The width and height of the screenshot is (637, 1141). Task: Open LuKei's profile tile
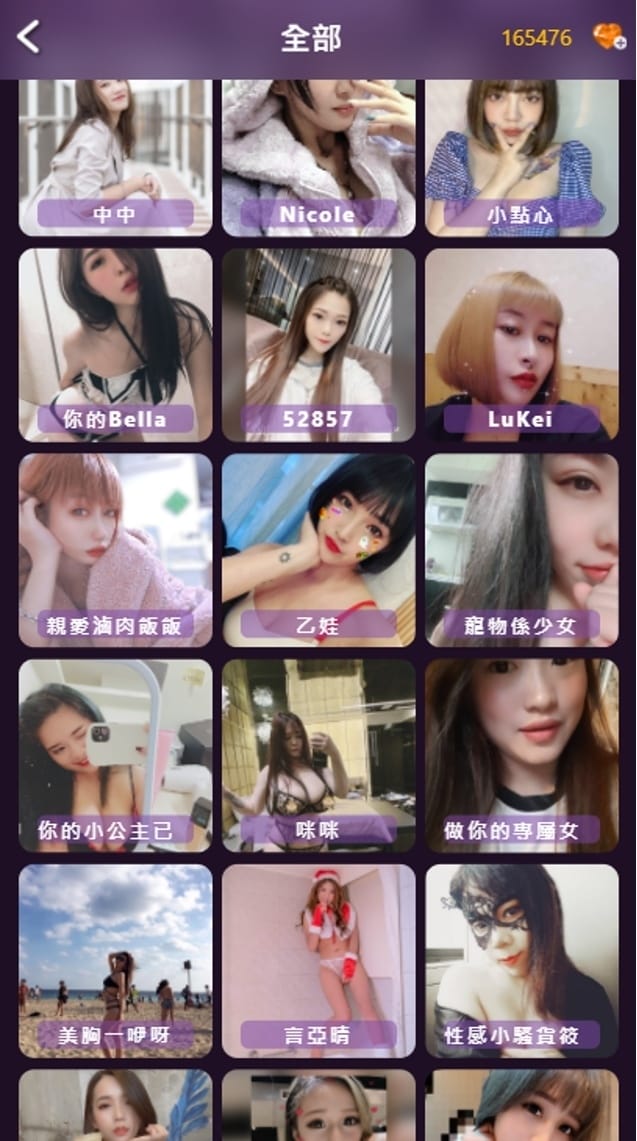point(521,344)
